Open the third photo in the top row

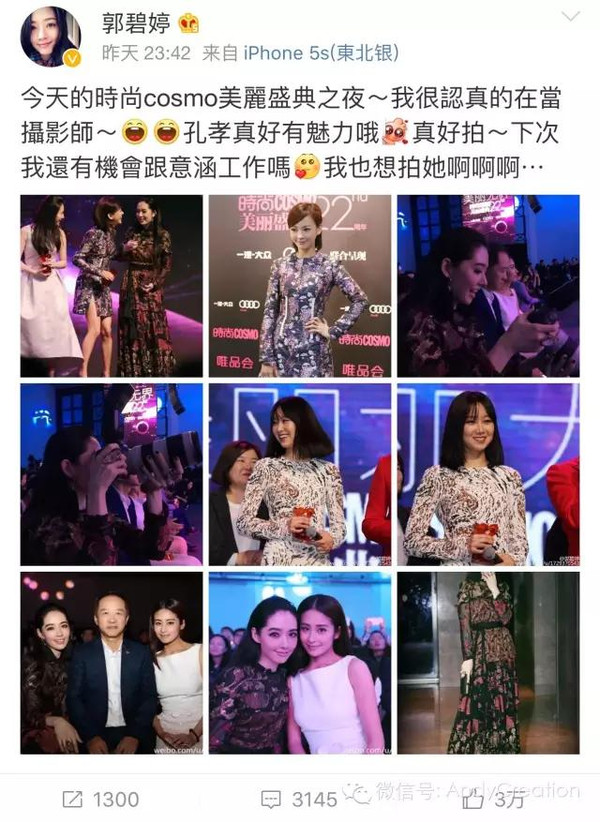click(487, 285)
